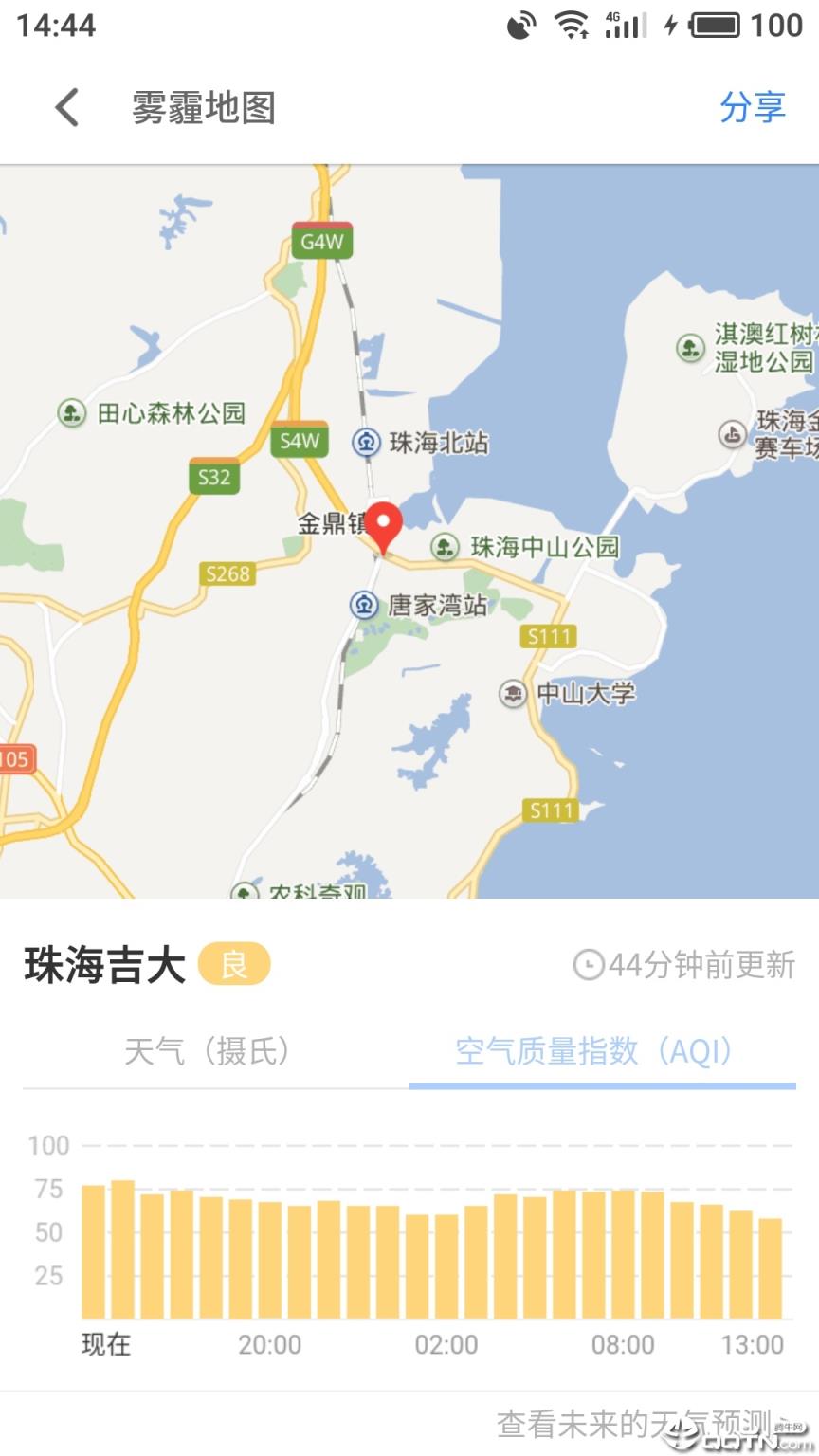Select the 现在 label below the chart
Image resolution: width=819 pixels, height=1456 pixels.
coord(104,1344)
